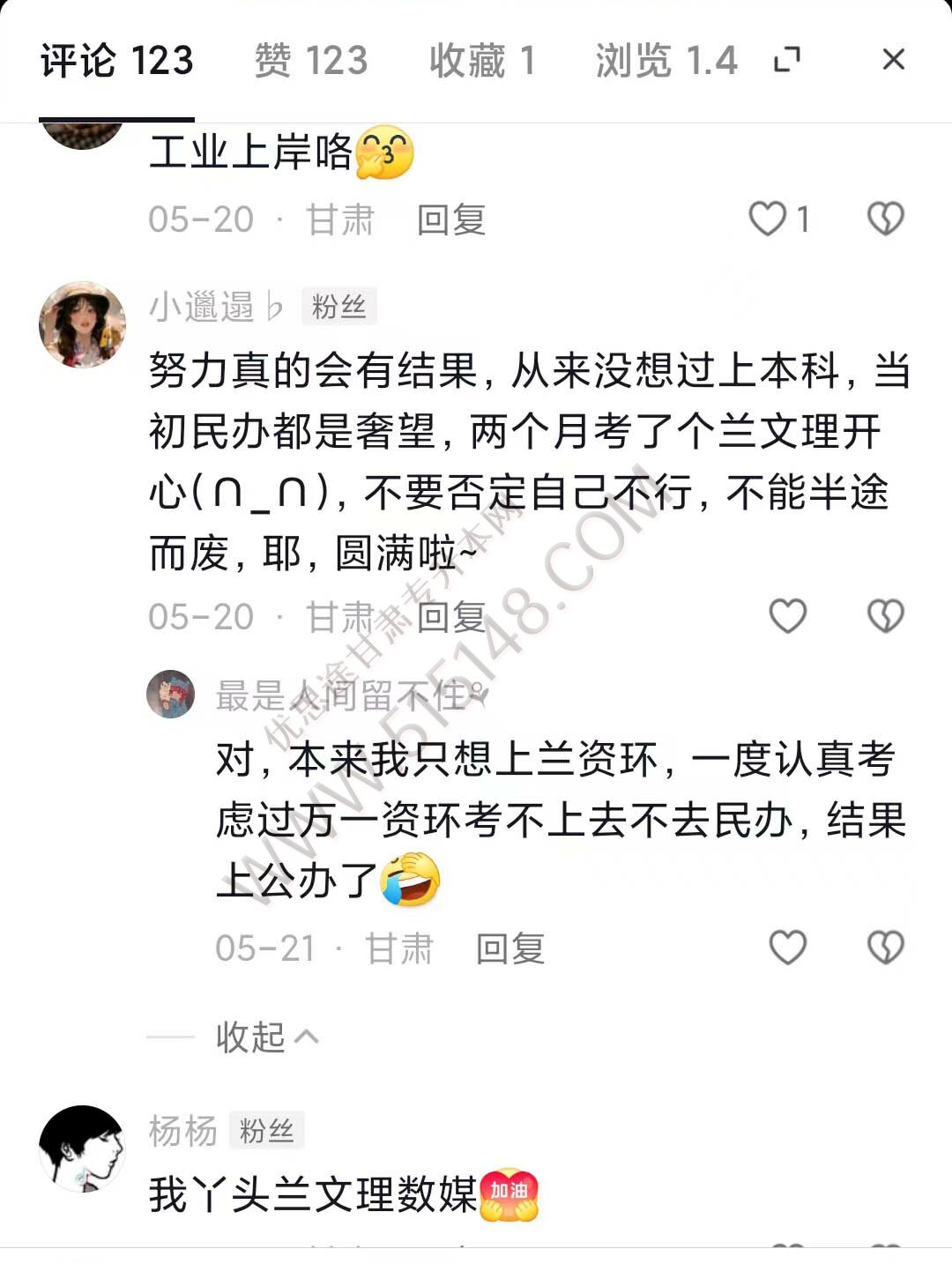Dislike the 工业上岸咯 comment
The width and height of the screenshot is (952, 1264).
(885, 219)
